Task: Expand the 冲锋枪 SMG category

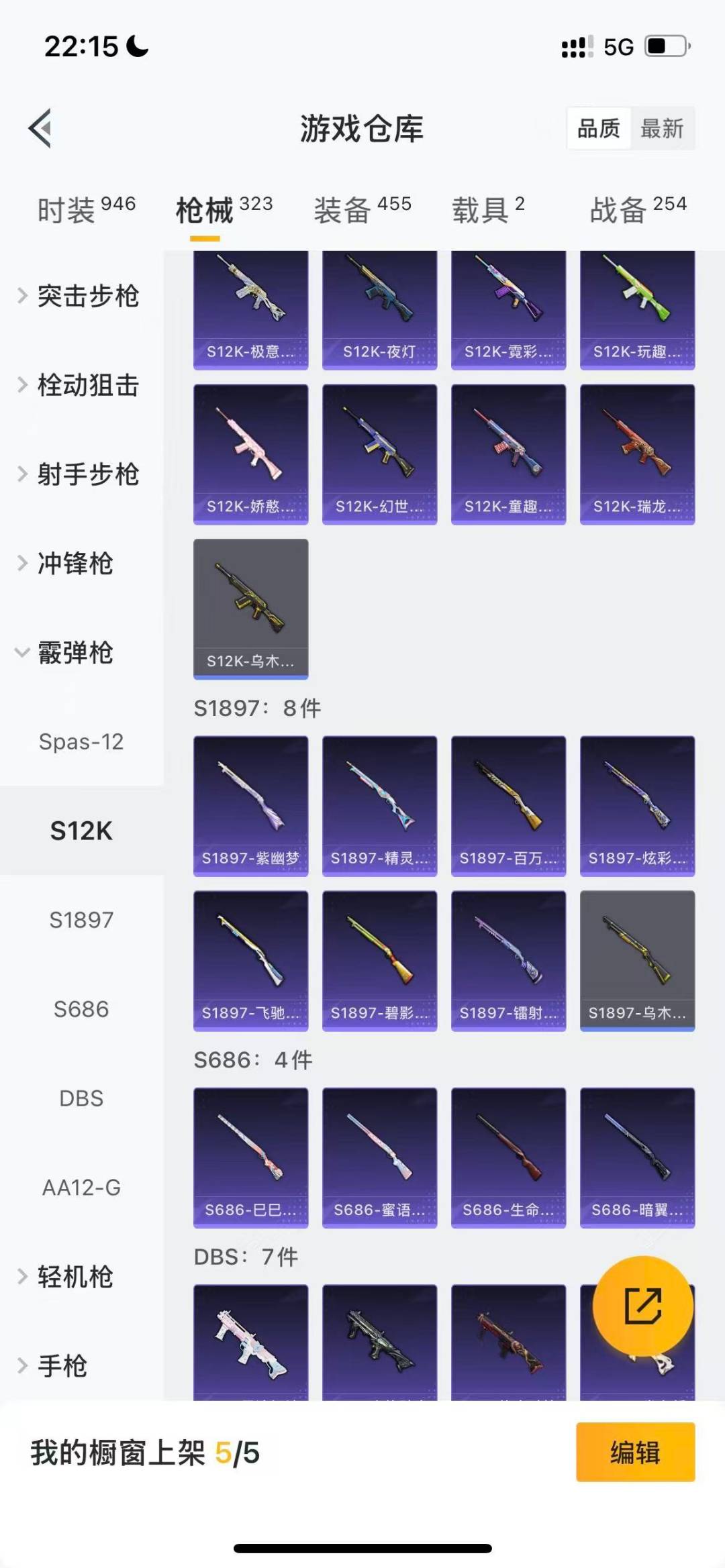Action: [74, 564]
